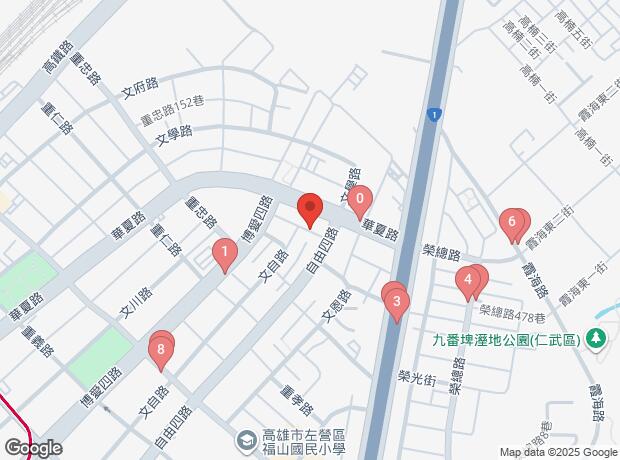
Task: Open map marker number 3
Action: click(397, 302)
